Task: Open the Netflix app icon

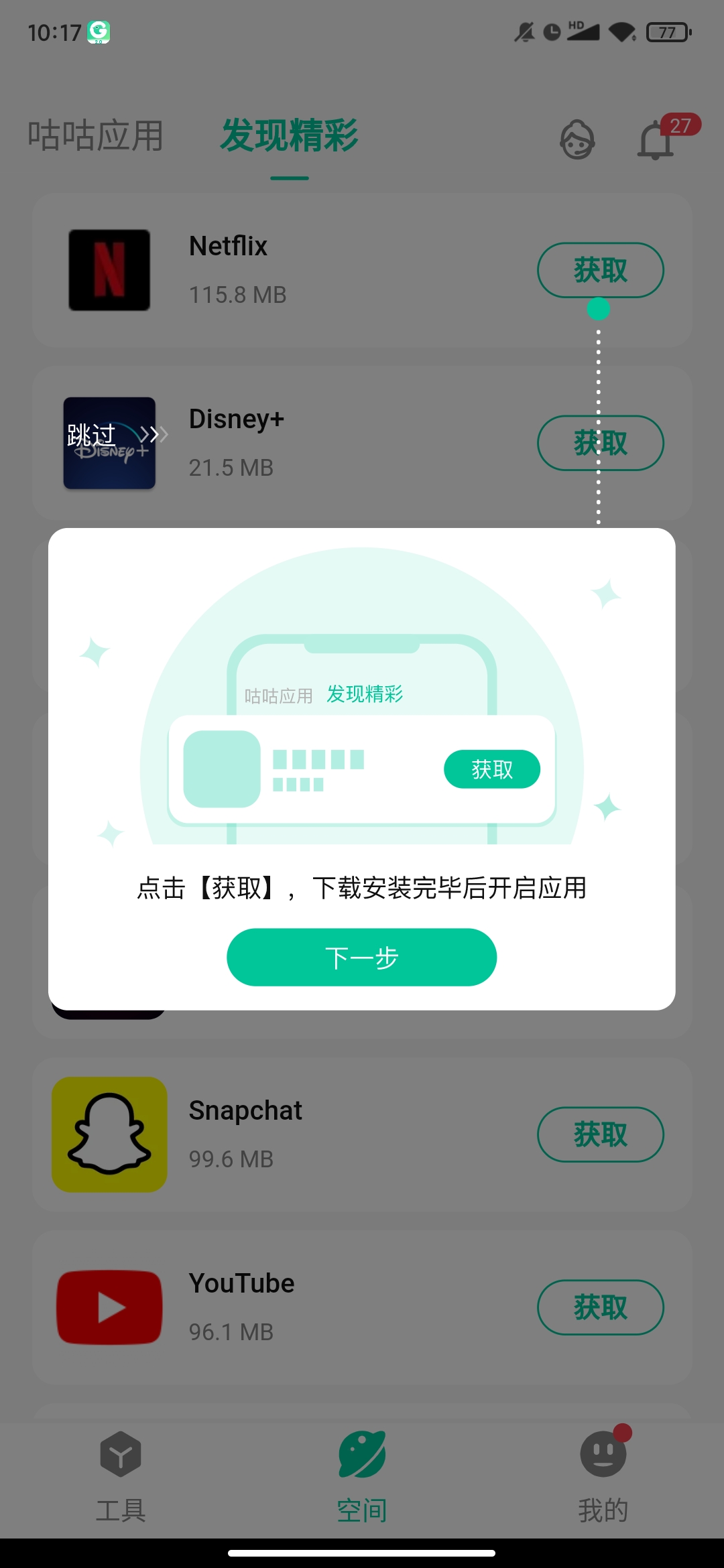Action: [109, 271]
